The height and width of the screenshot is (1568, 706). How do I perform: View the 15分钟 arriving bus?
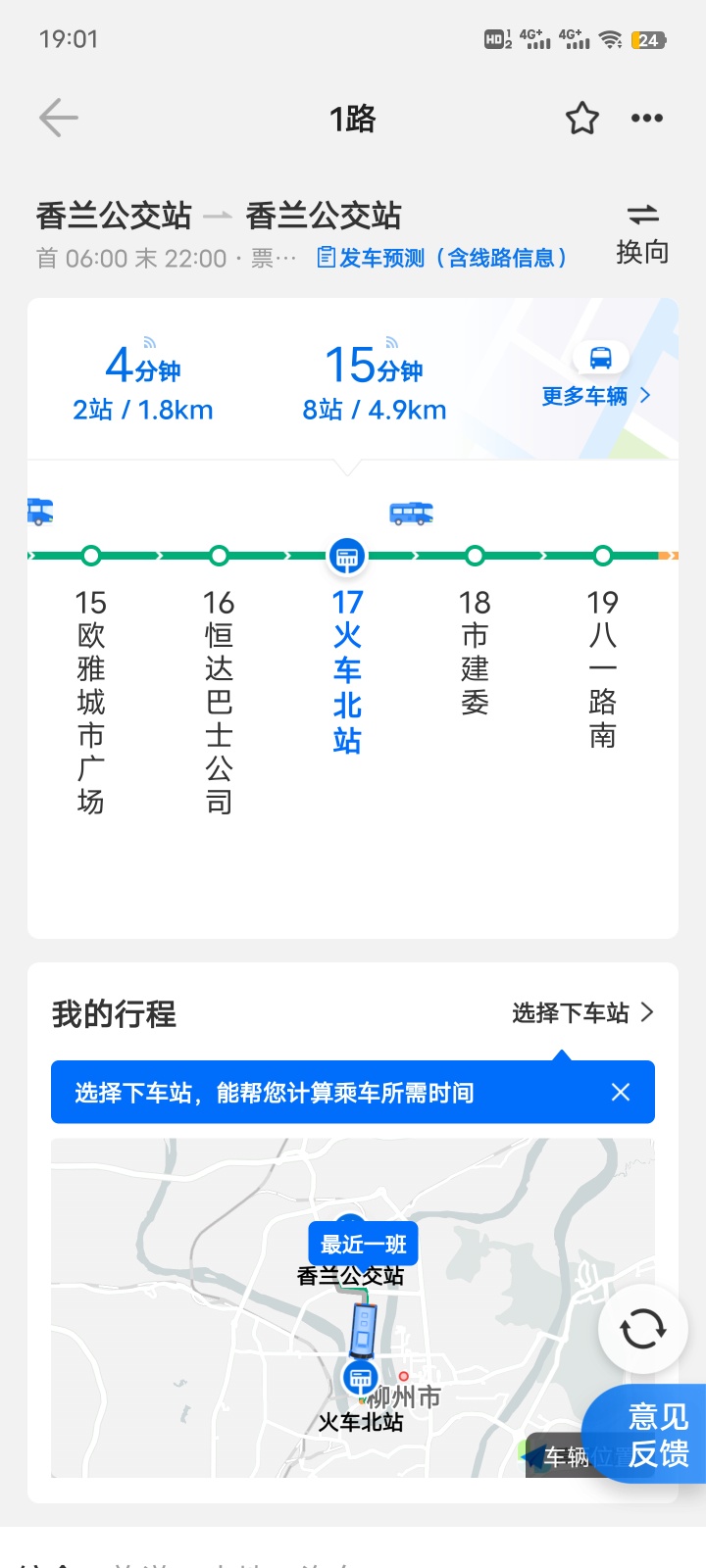(374, 382)
